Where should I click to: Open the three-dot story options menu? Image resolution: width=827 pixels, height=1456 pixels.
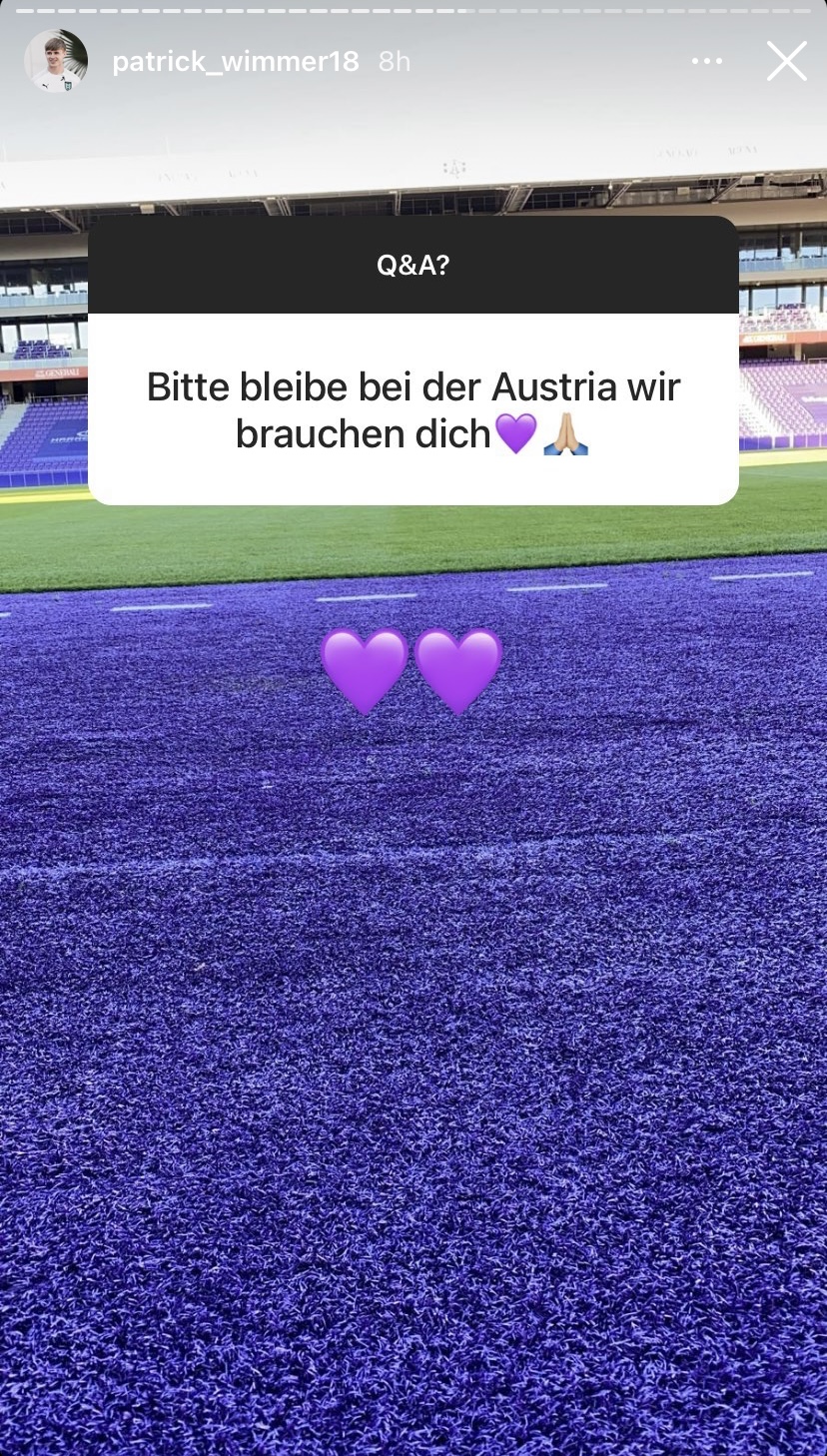[x=706, y=62]
